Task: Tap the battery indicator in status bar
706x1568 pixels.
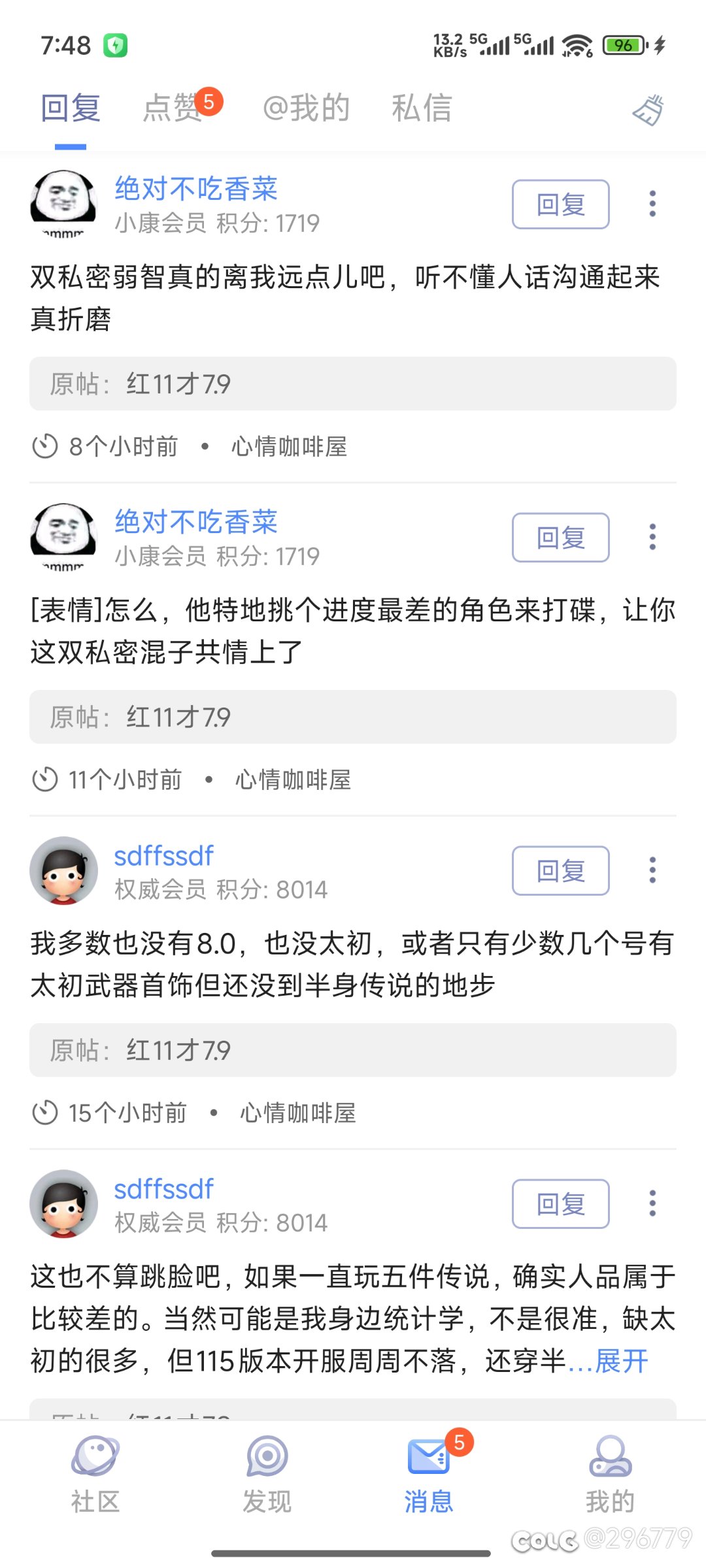Action: pos(624,44)
